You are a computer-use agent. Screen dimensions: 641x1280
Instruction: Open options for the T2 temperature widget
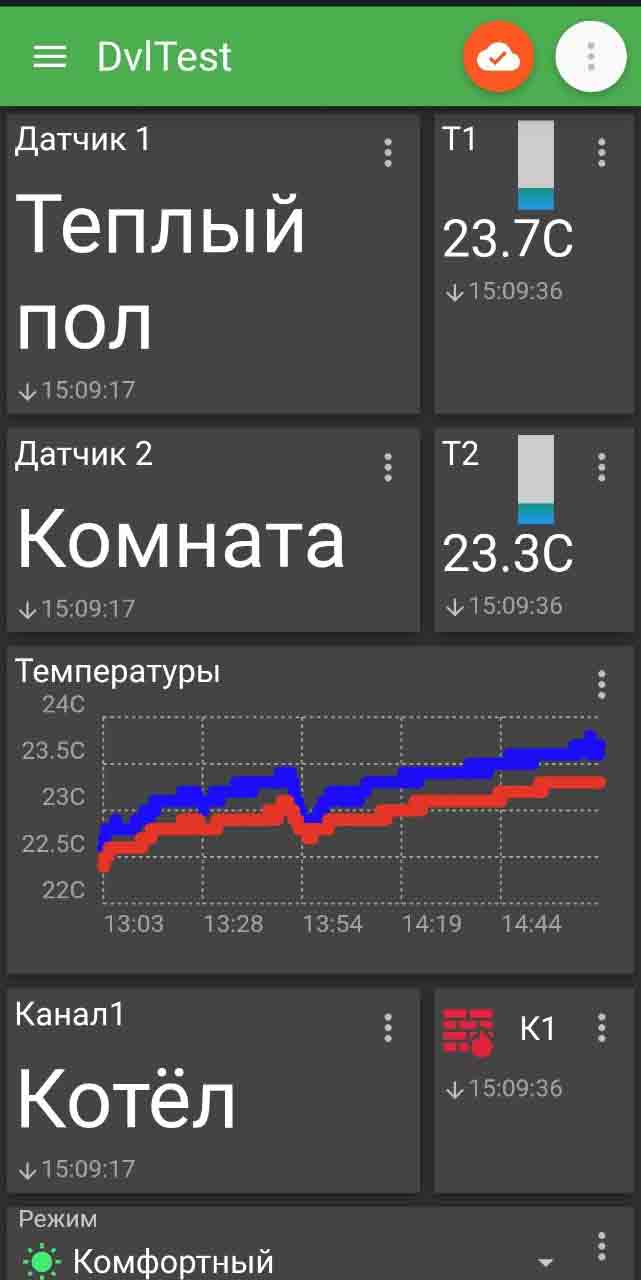[x=601, y=467]
